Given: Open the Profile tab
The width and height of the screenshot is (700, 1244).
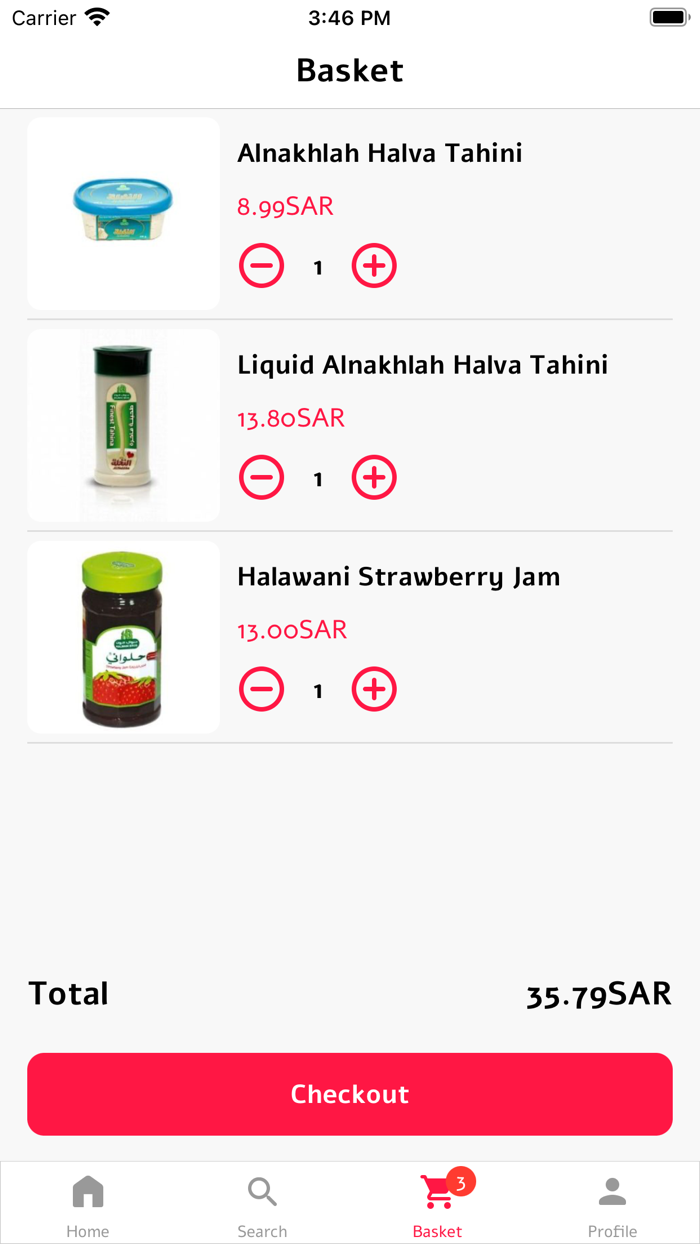Looking at the screenshot, I should [x=612, y=1204].
